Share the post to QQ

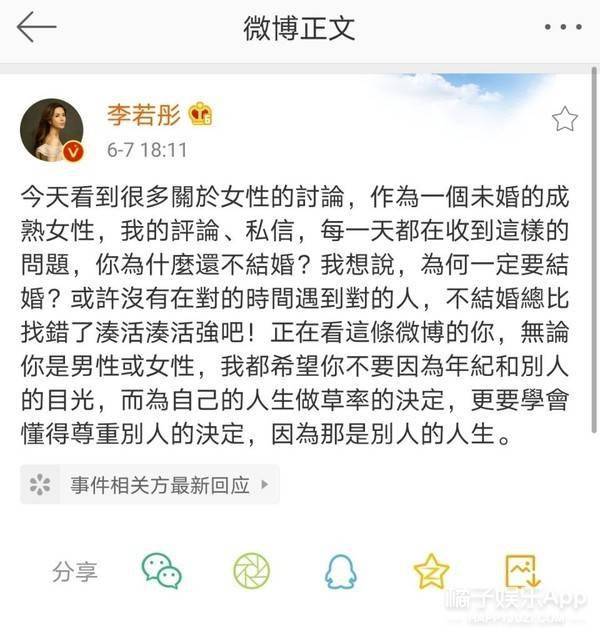[341, 571]
